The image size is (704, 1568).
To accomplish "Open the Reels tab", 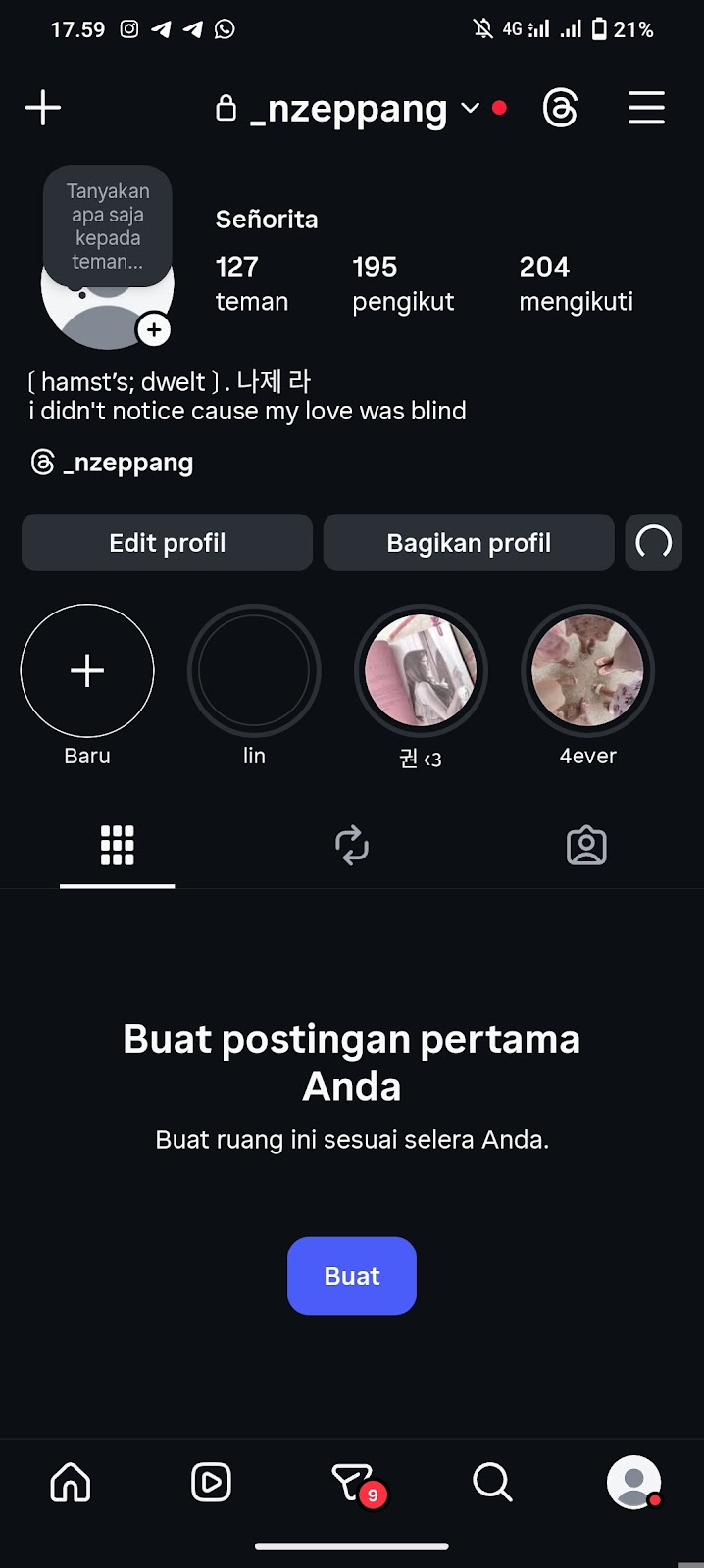I will click(x=211, y=1483).
